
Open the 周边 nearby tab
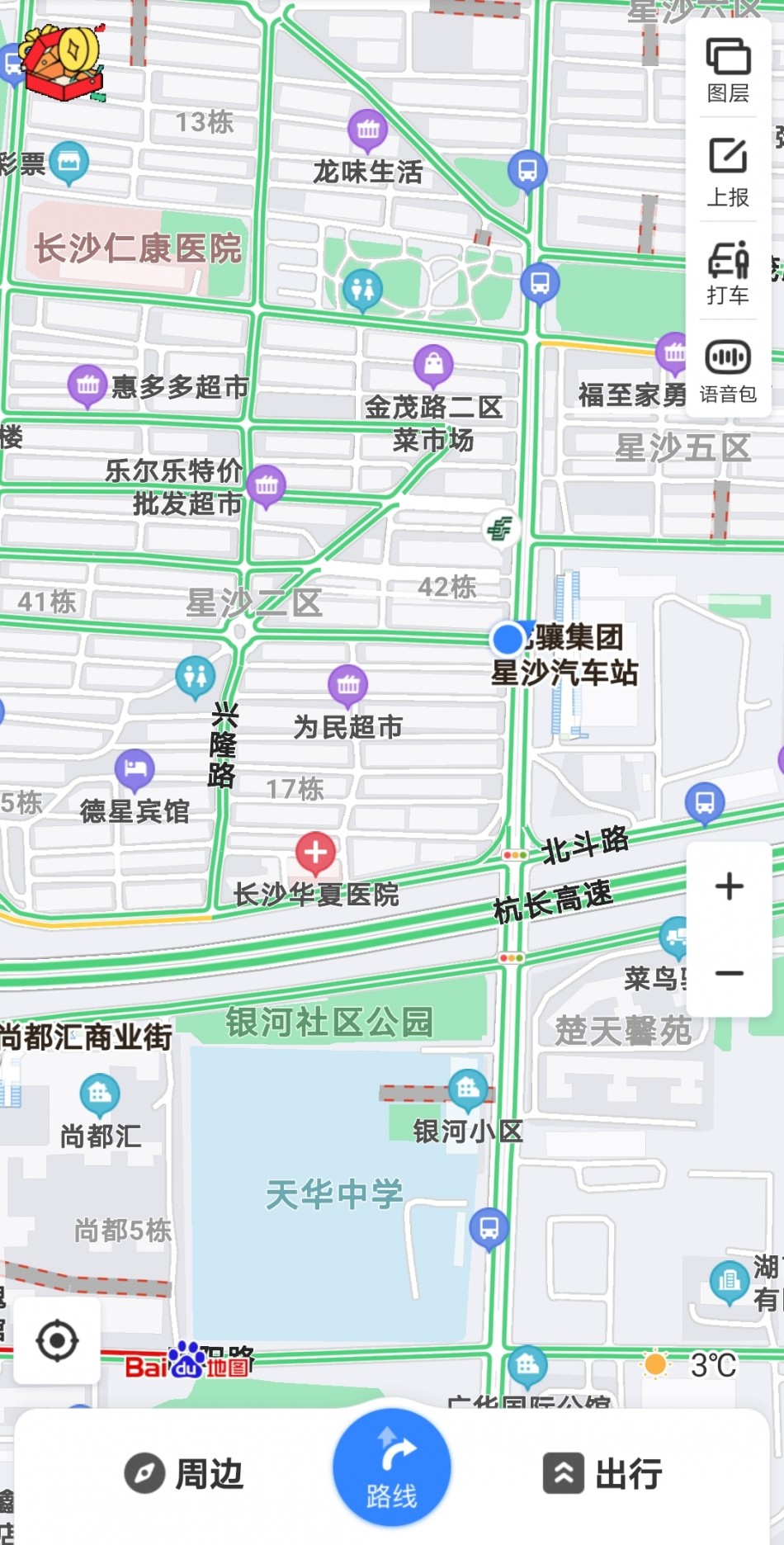pos(184,1473)
